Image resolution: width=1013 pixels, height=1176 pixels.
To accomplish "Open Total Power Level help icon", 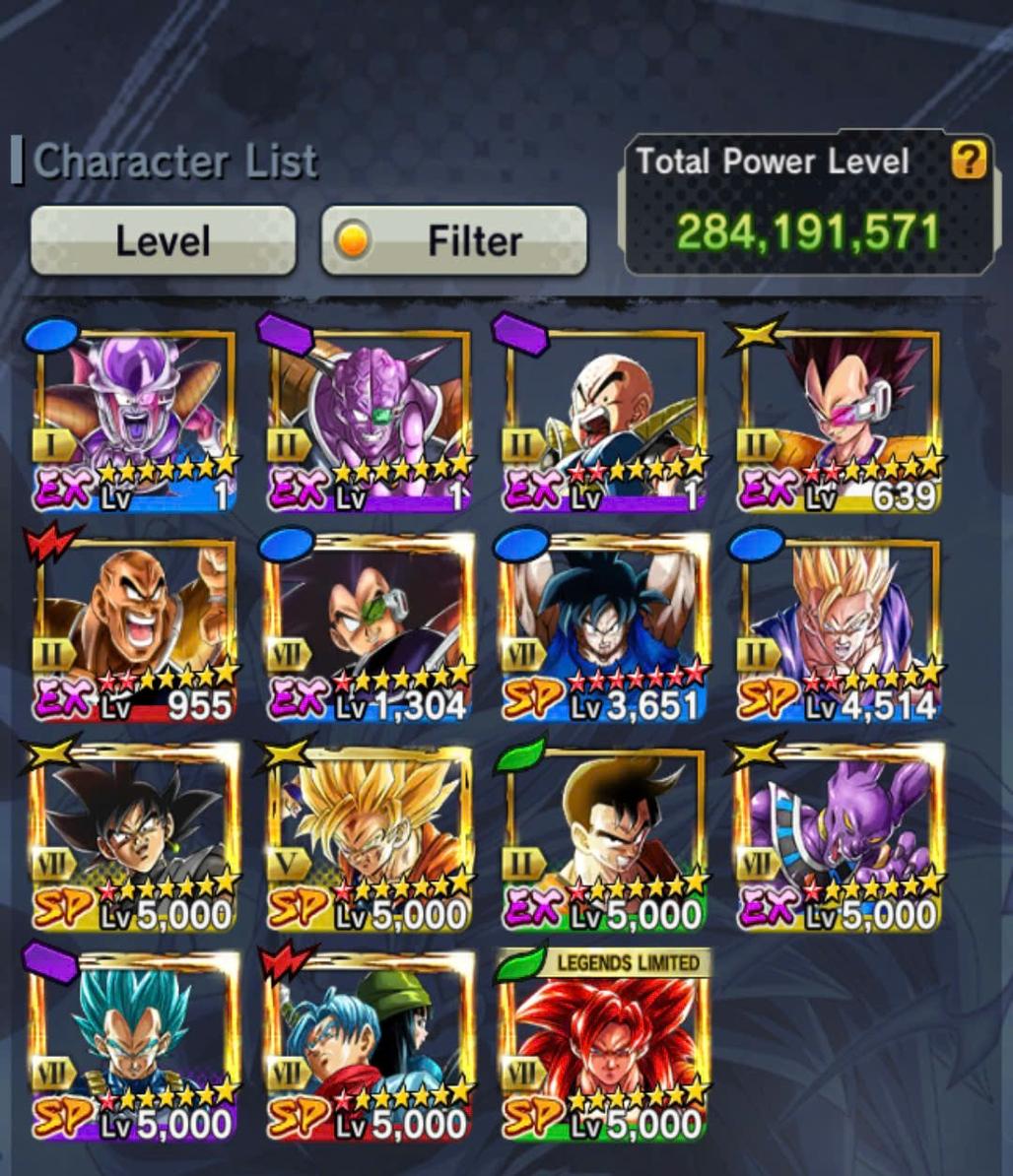I will (x=968, y=161).
